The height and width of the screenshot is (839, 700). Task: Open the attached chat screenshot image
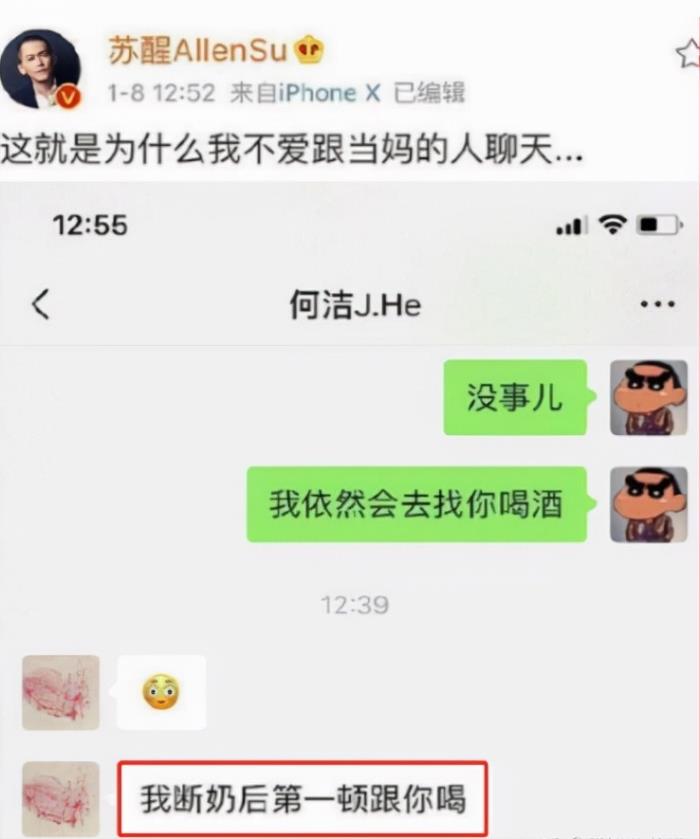coord(350,510)
